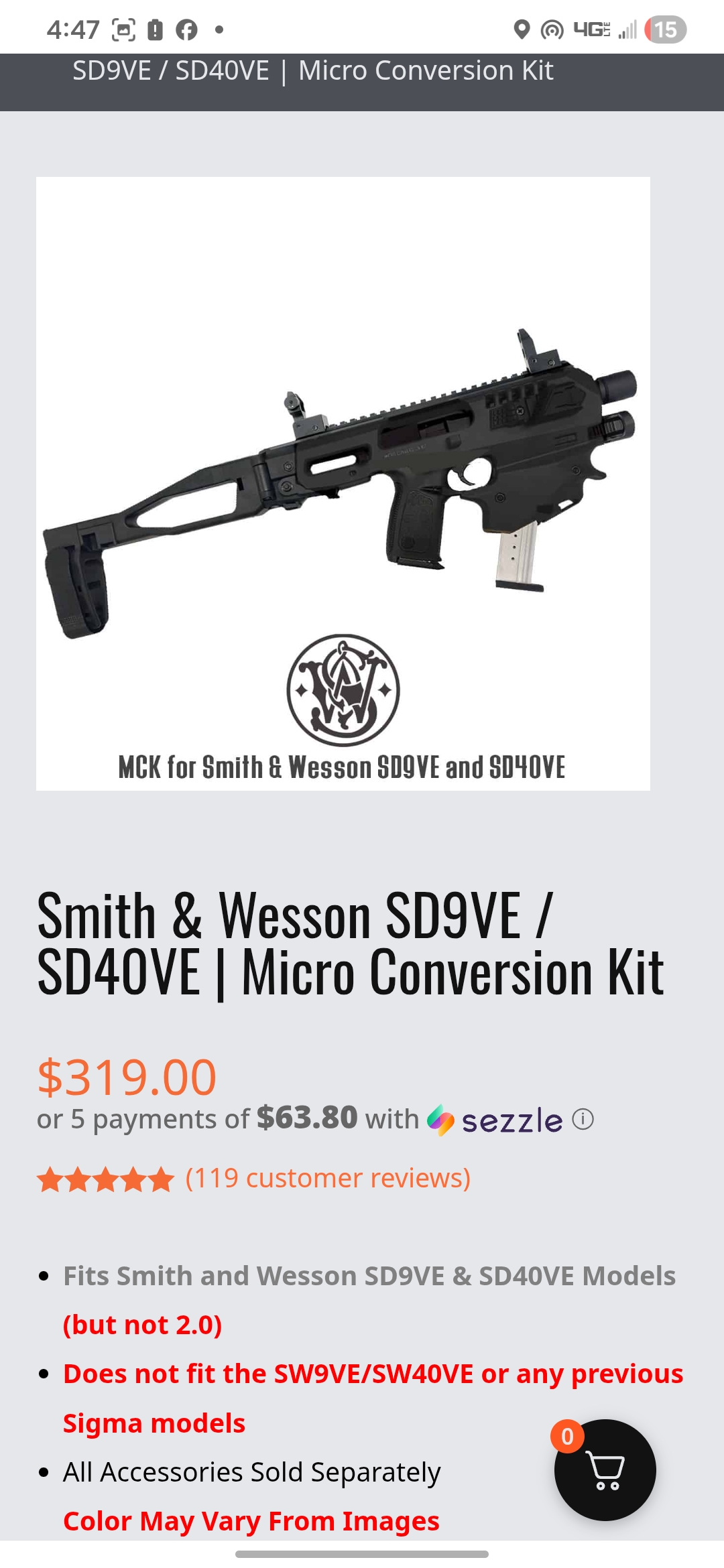Open the 119 customer reviews link
The height and width of the screenshot is (1568, 724).
pos(328,1179)
